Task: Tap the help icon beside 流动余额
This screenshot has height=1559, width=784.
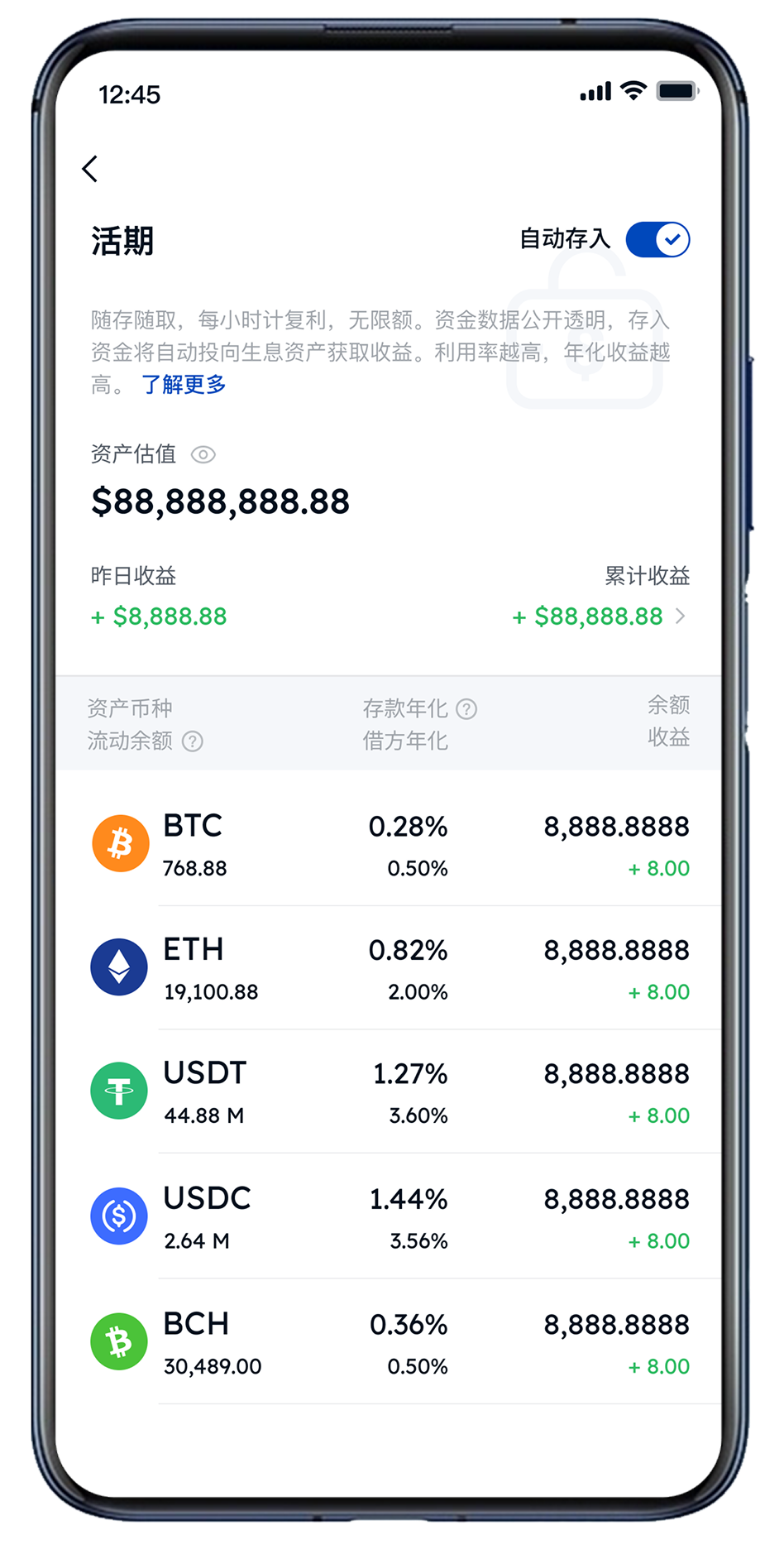Action: pyautogui.click(x=193, y=741)
